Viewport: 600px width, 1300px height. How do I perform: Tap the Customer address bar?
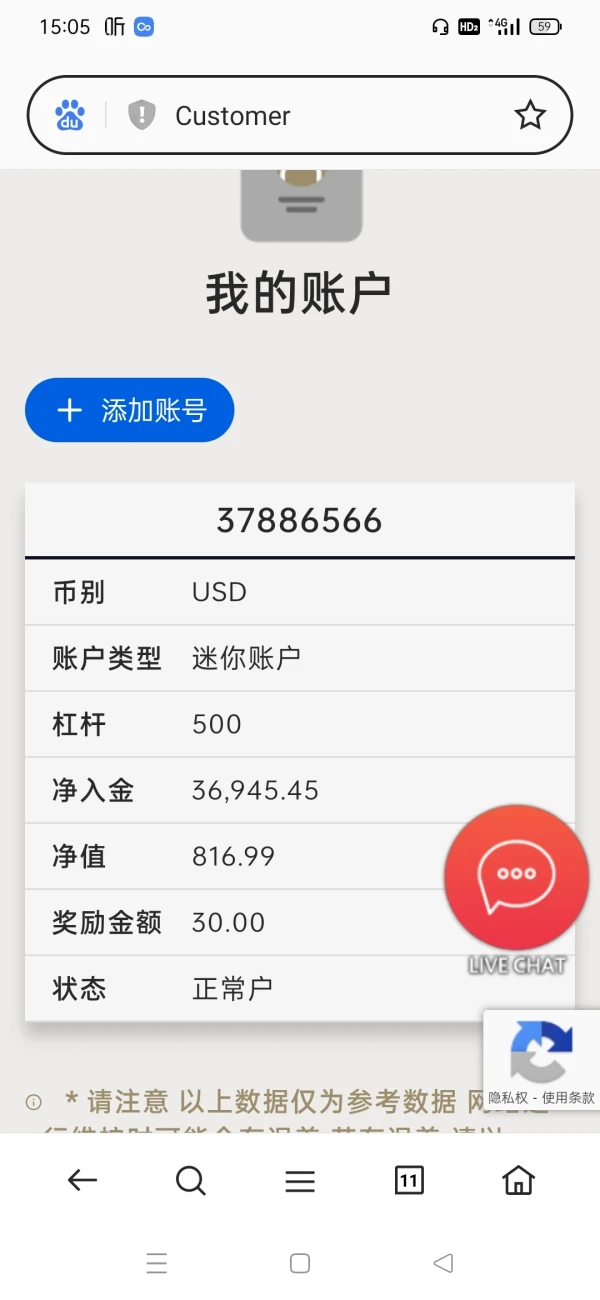[x=300, y=116]
